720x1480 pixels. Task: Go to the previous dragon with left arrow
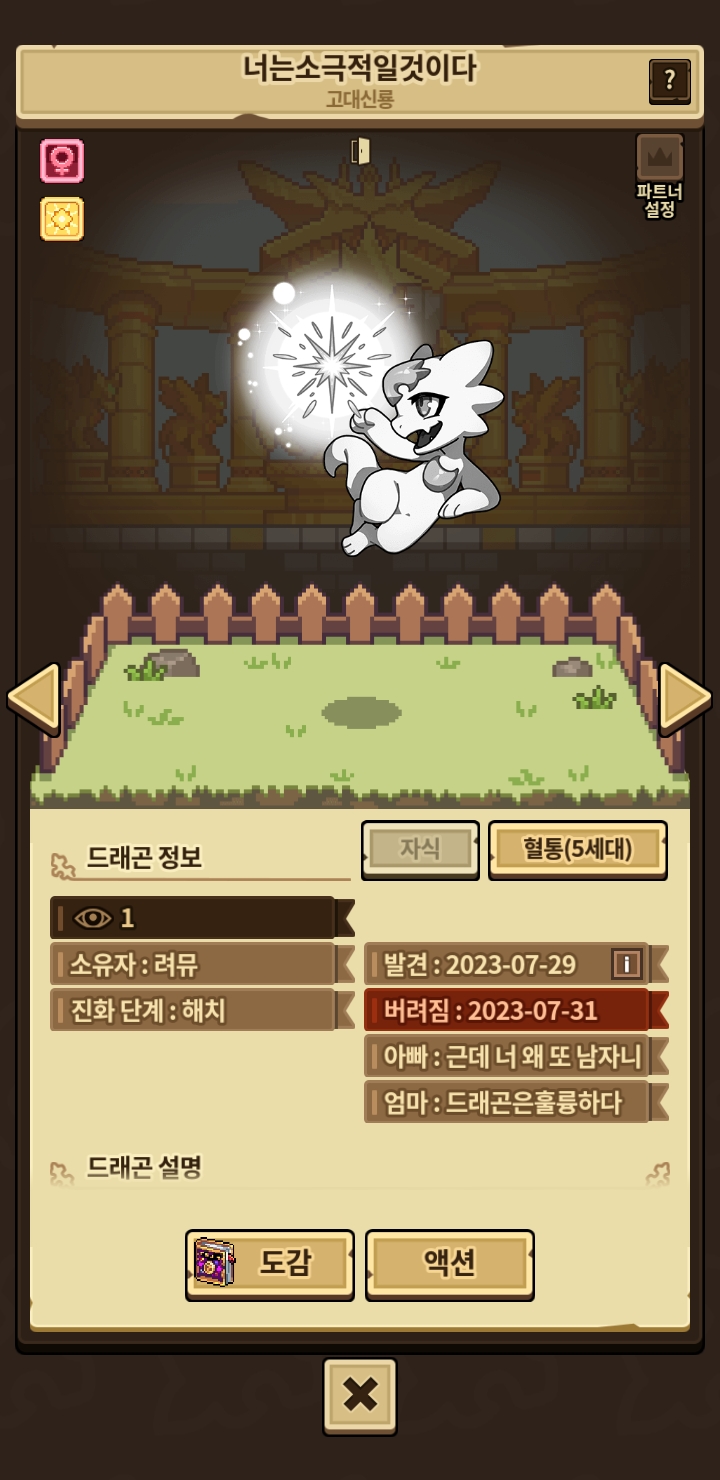tap(33, 697)
